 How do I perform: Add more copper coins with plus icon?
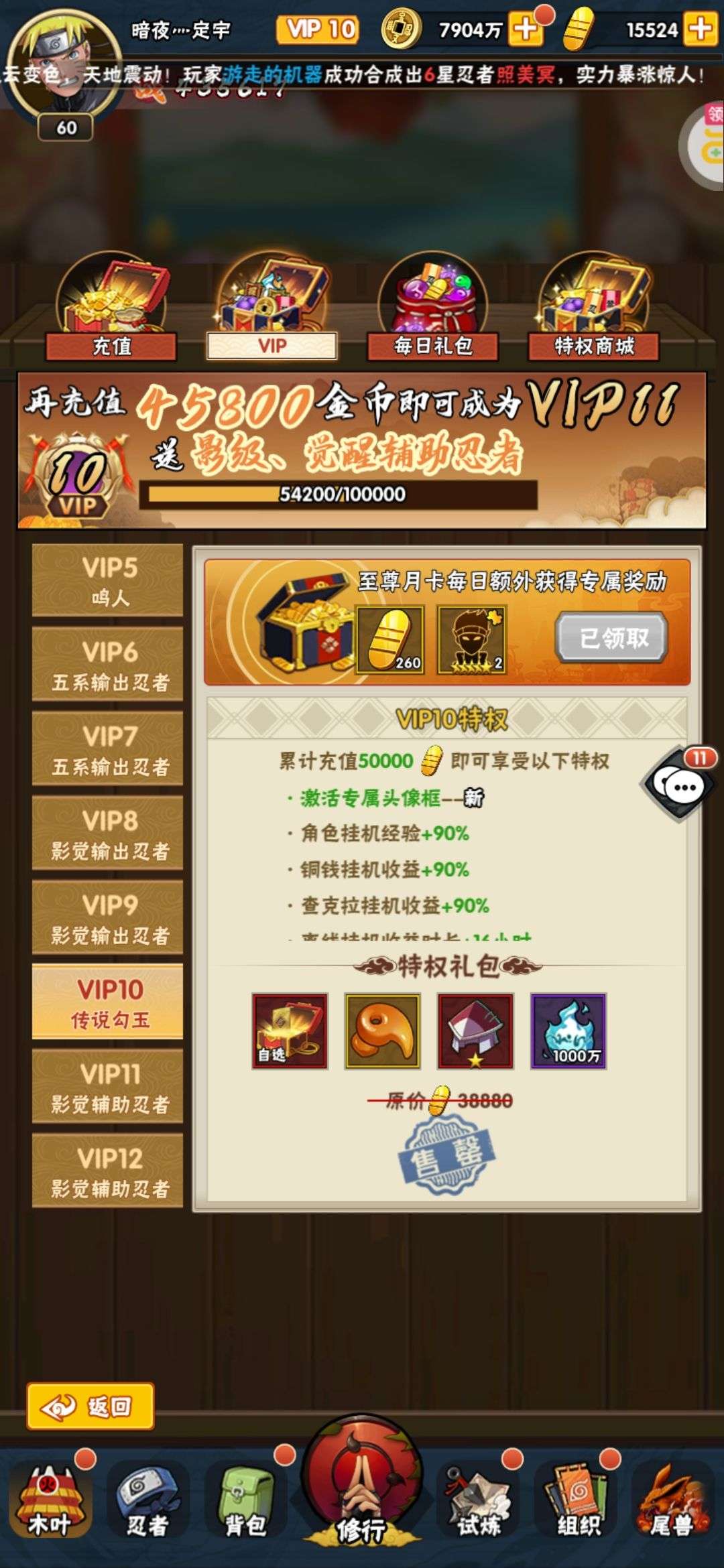click(526, 29)
